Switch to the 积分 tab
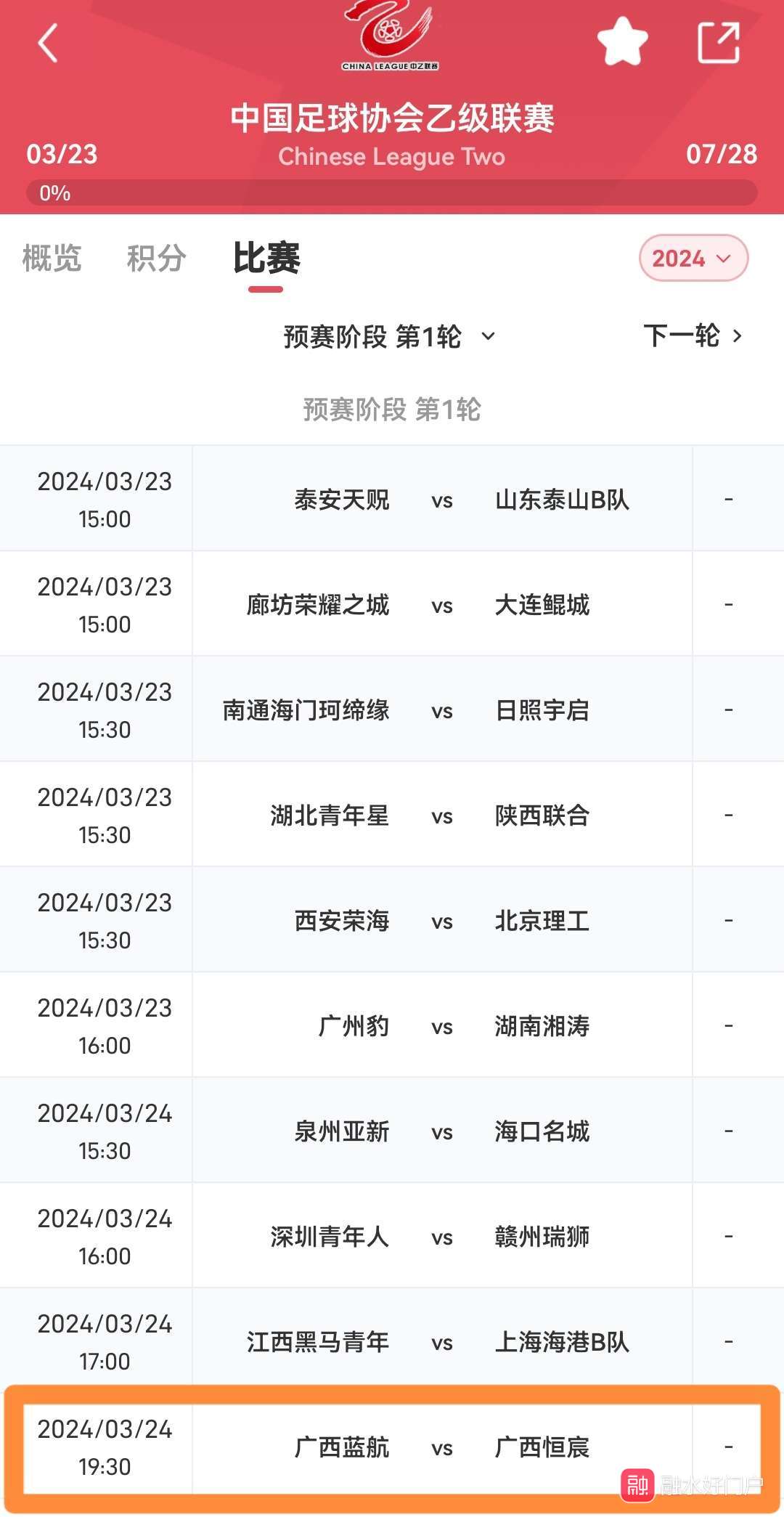The image size is (784, 1517). click(156, 258)
